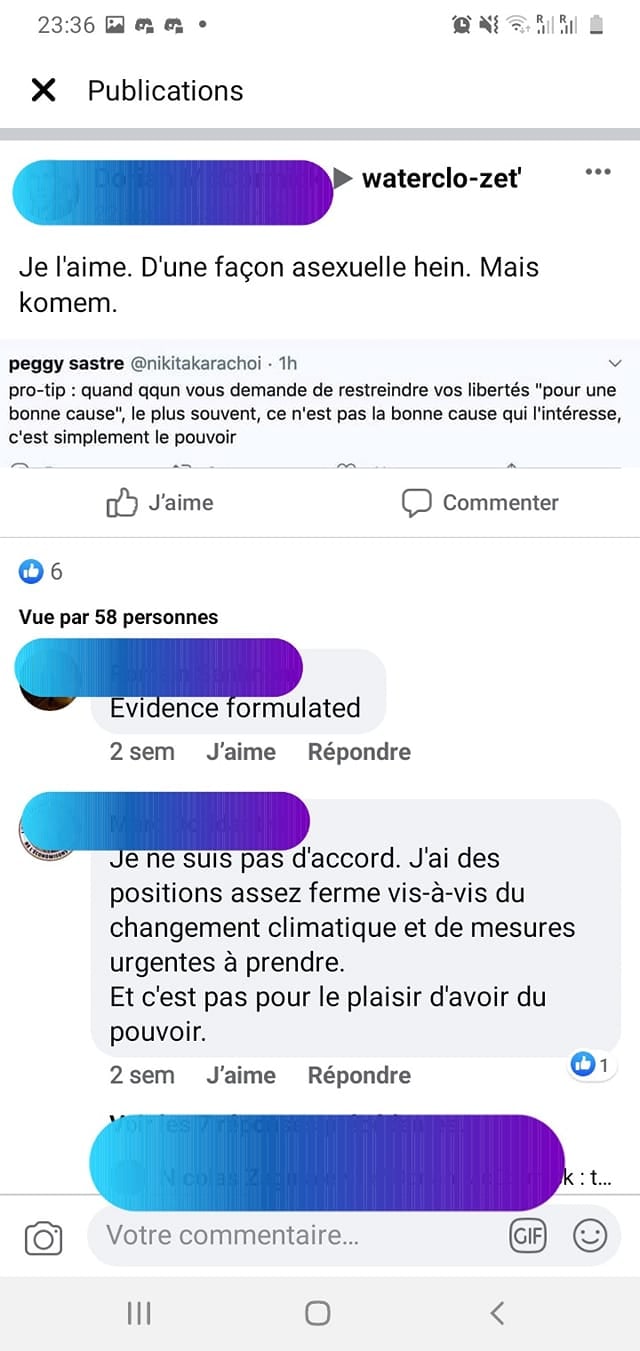Tap Commenter to comment on the post
The width and height of the screenshot is (640, 1351).
pyautogui.click(x=480, y=503)
